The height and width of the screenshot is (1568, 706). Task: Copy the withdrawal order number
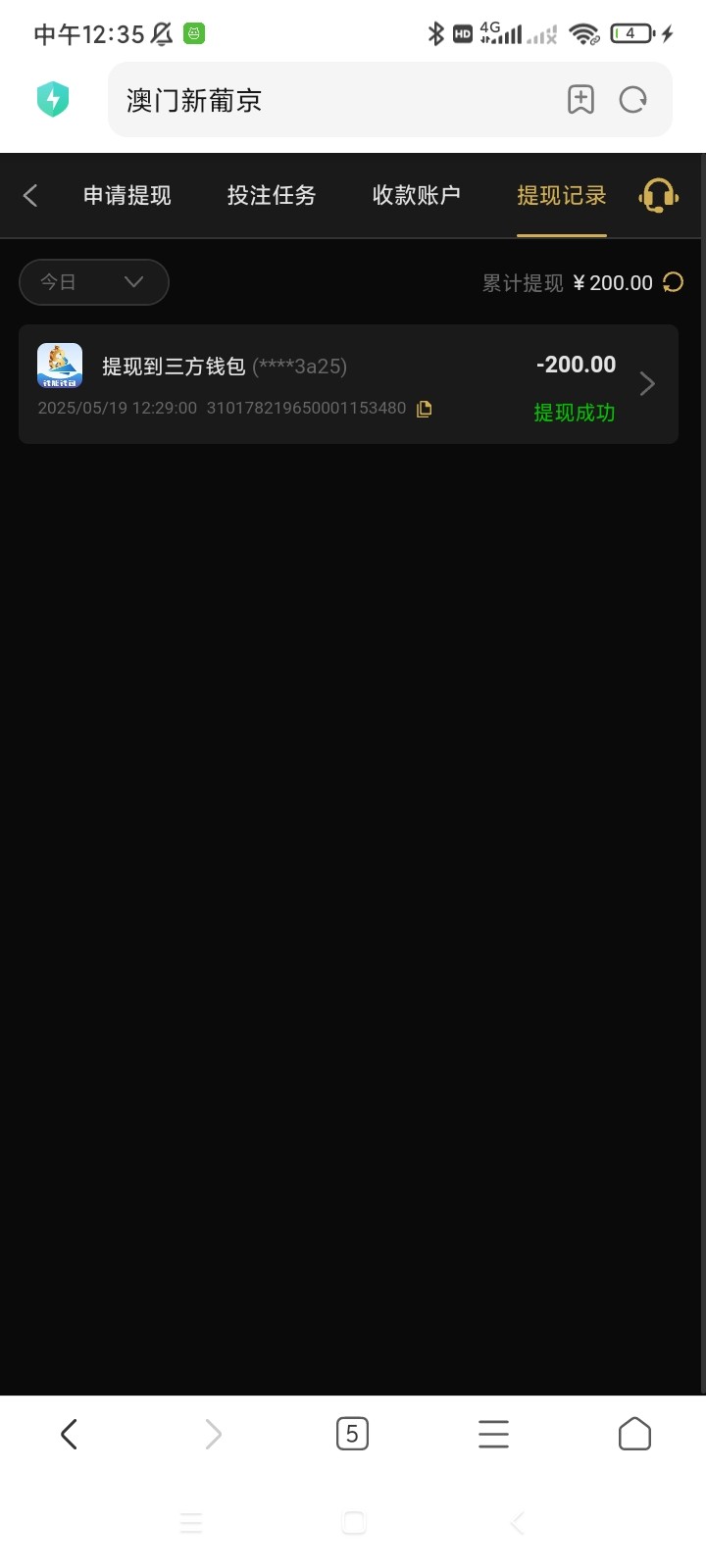tap(425, 409)
